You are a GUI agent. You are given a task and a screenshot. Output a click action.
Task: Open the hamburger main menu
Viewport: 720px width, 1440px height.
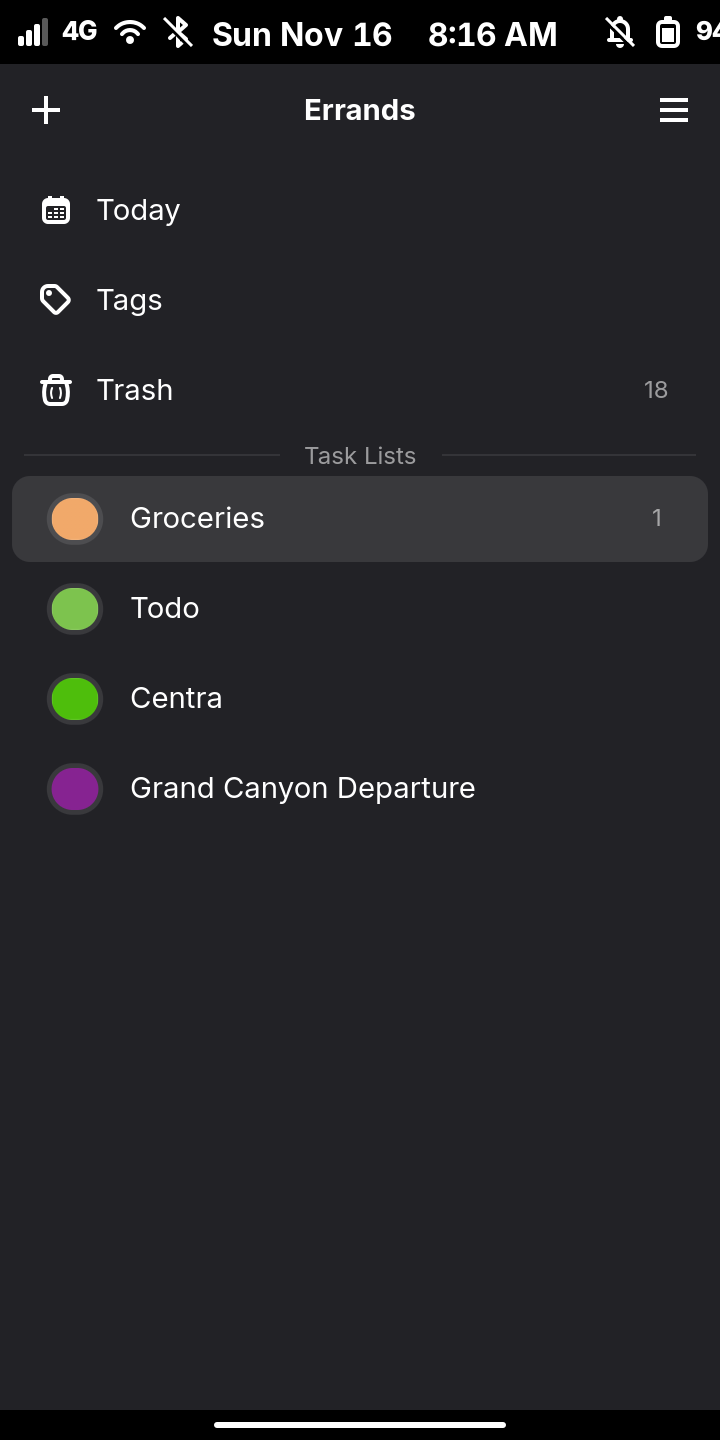point(674,110)
